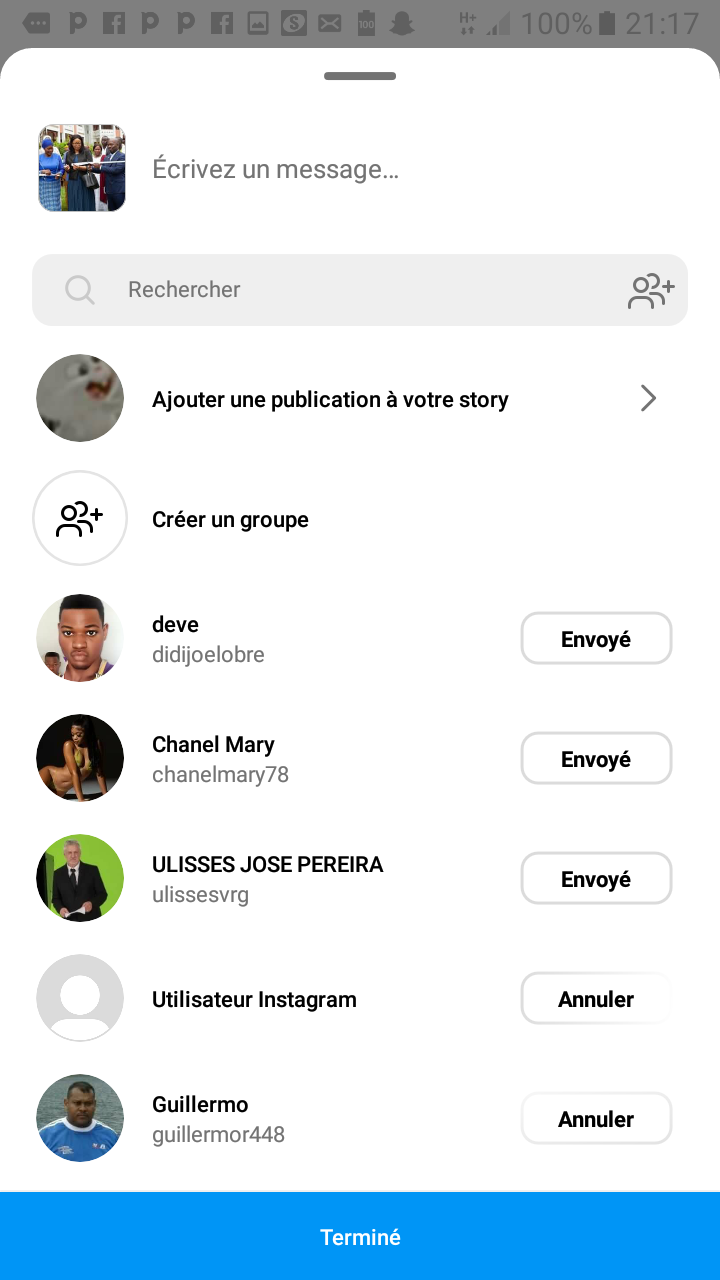Cancel sending to Utilisateur Instagram

(x=596, y=999)
